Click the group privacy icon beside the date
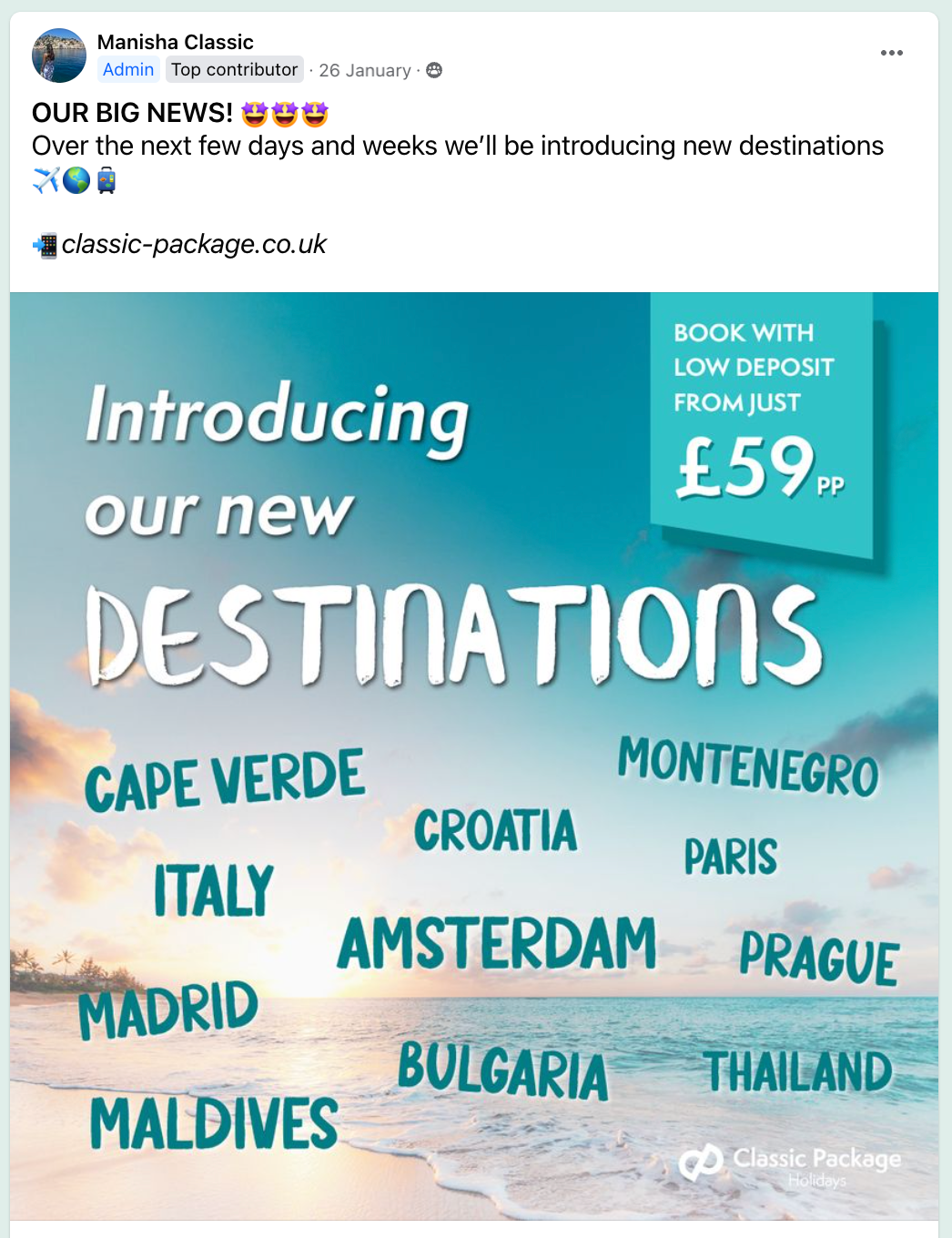This screenshot has width=952, height=1238. point(436,69)
